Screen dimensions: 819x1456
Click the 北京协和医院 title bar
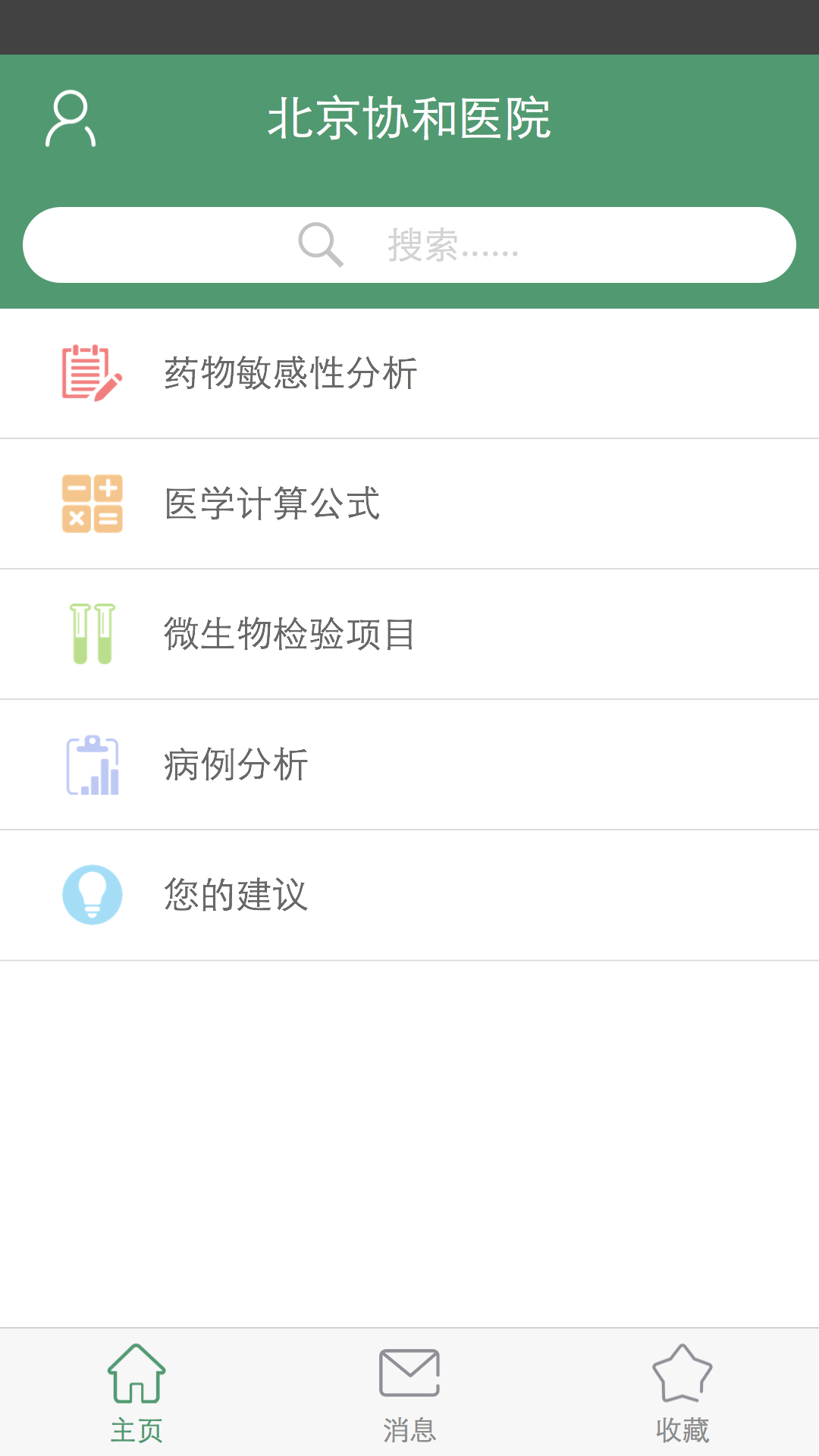point(409,118)
